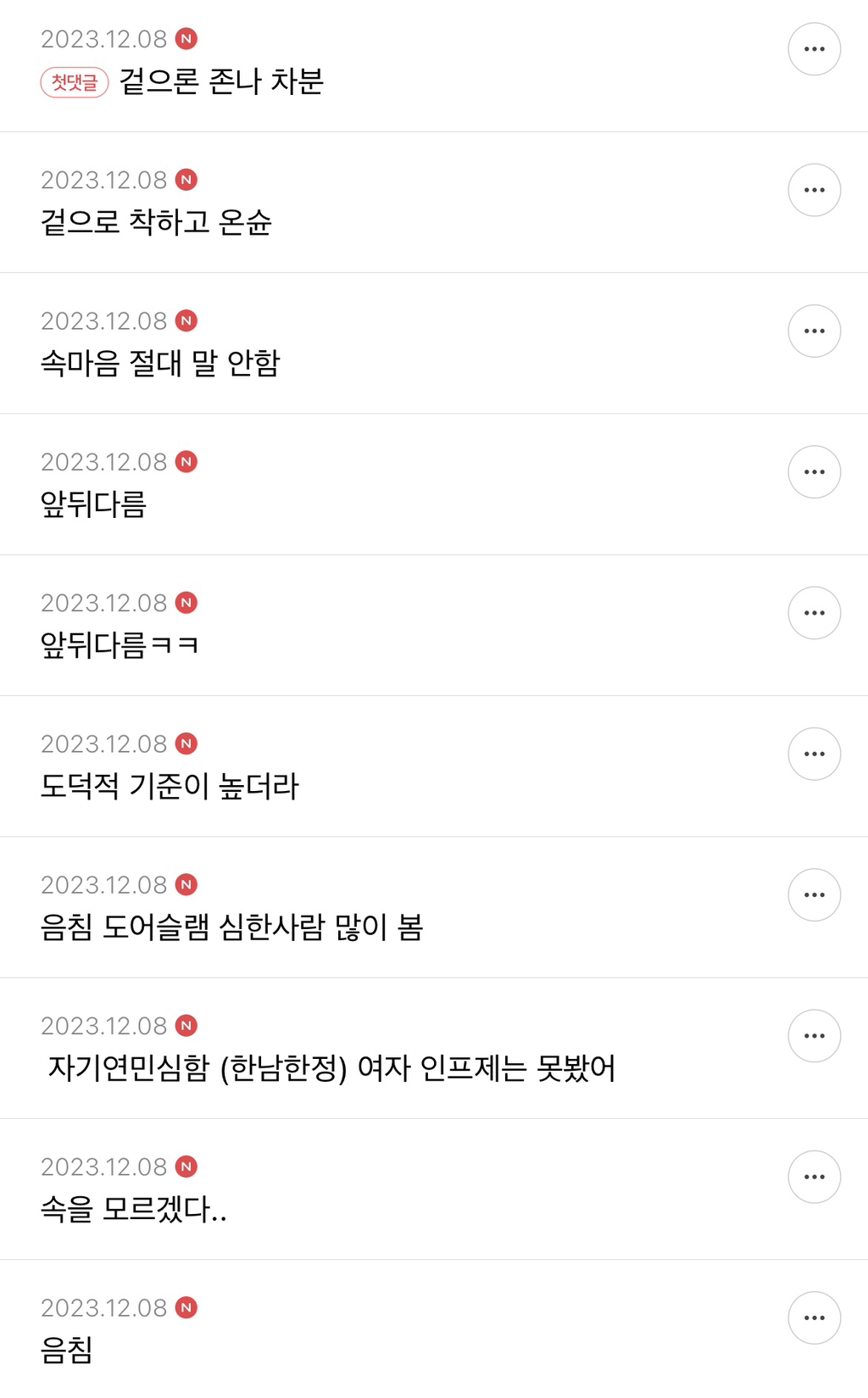This screenshot has width=868, height=1398.
Task: Open more options for comment "겉으로 착하고 온순"
Action: pyautogui.click(x=814, y=190)
